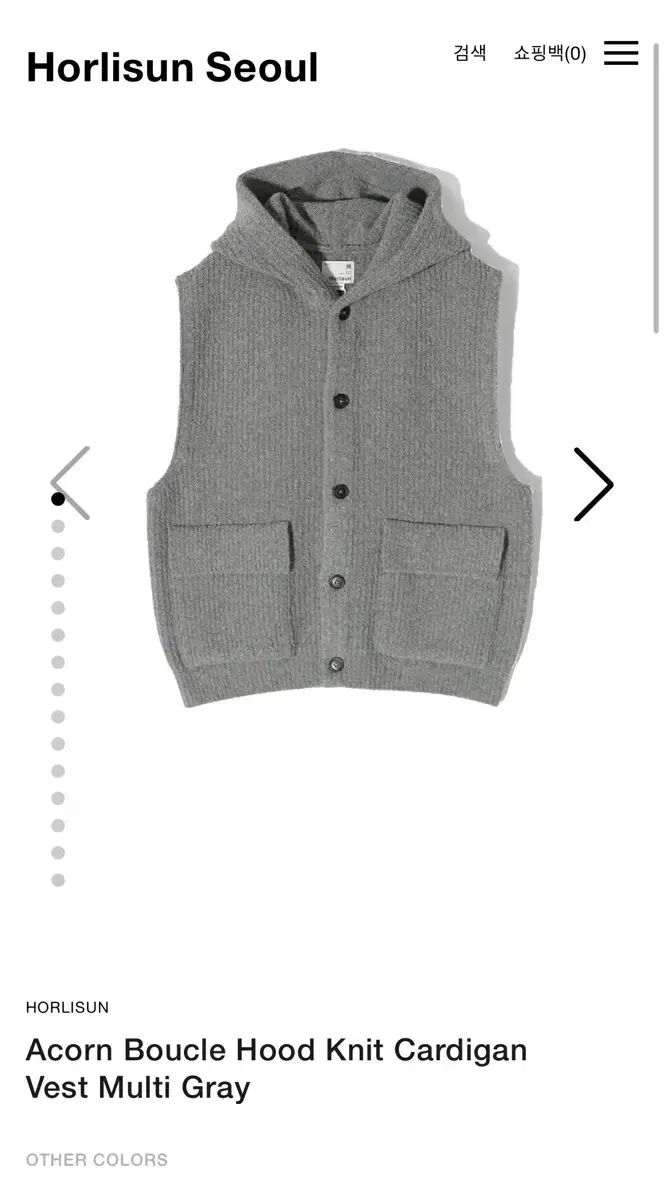Image resolution: width=664 pixels, height=1200 pixels.
Task: Jump to last image dot indicator
Action: pyautogui.click(x=58, y=880)
